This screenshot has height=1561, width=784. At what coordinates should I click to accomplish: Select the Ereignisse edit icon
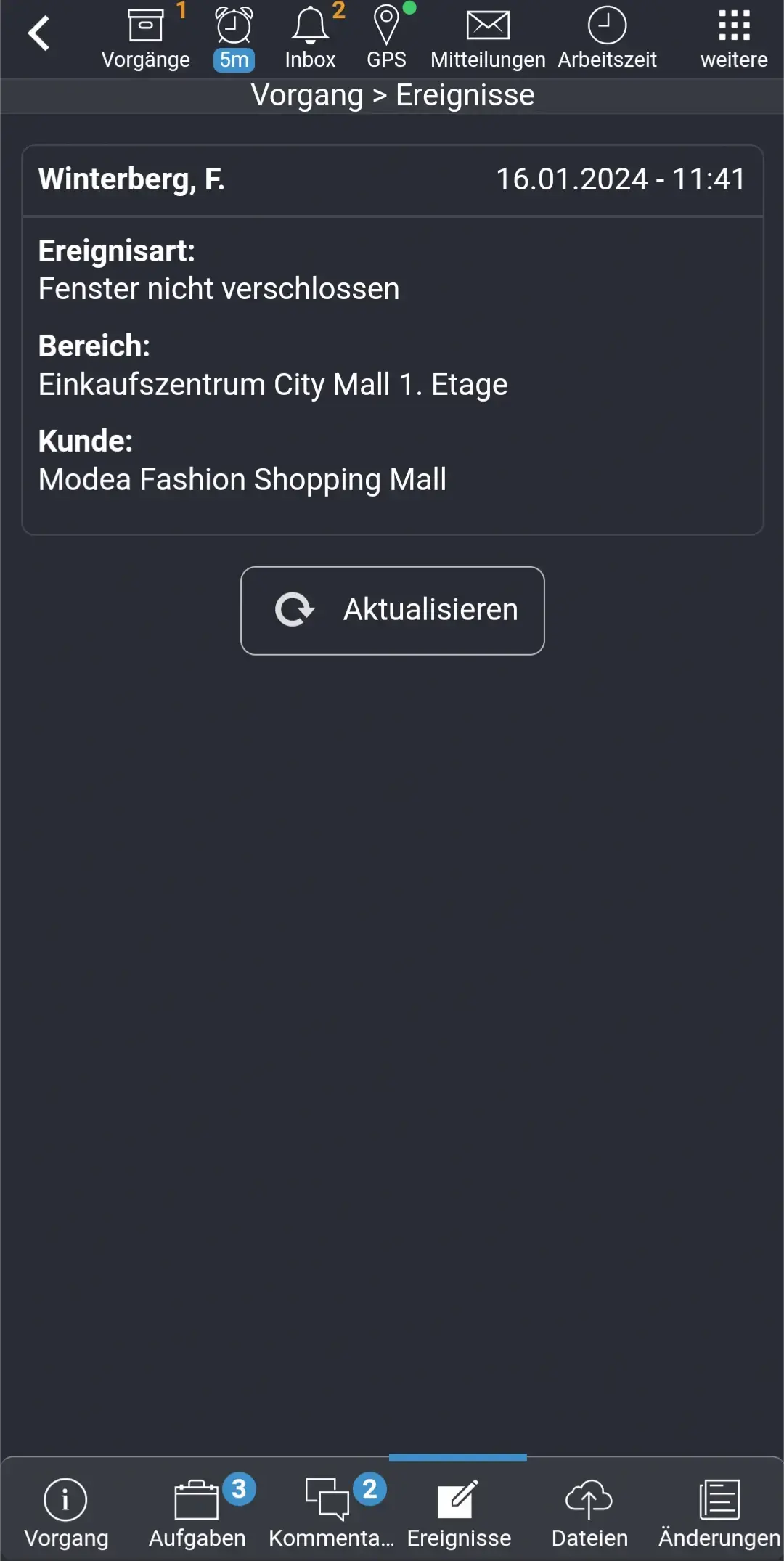click(459, 1496)
